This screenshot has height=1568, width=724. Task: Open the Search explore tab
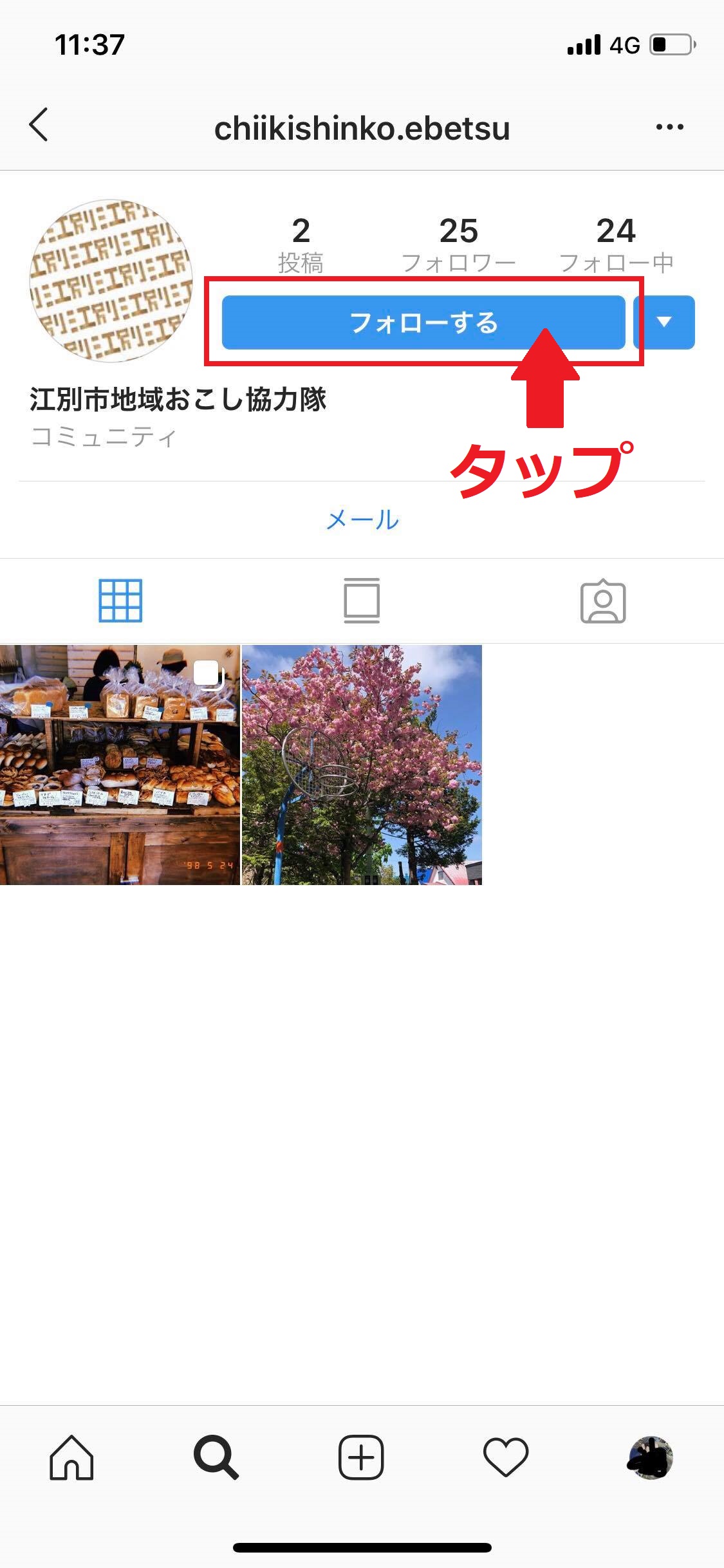pos(216,1458)
